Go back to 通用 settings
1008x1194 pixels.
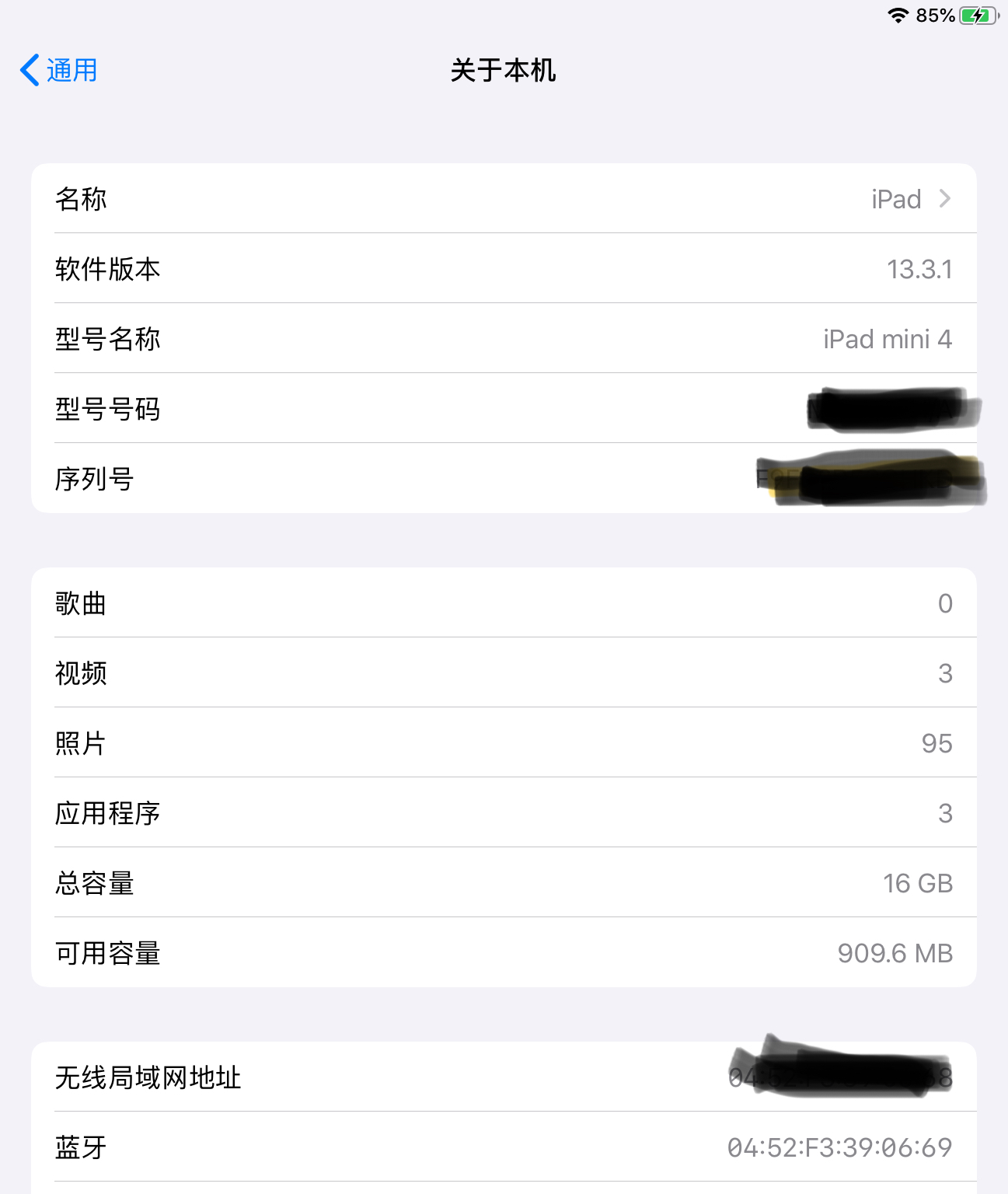coord(70,70)
